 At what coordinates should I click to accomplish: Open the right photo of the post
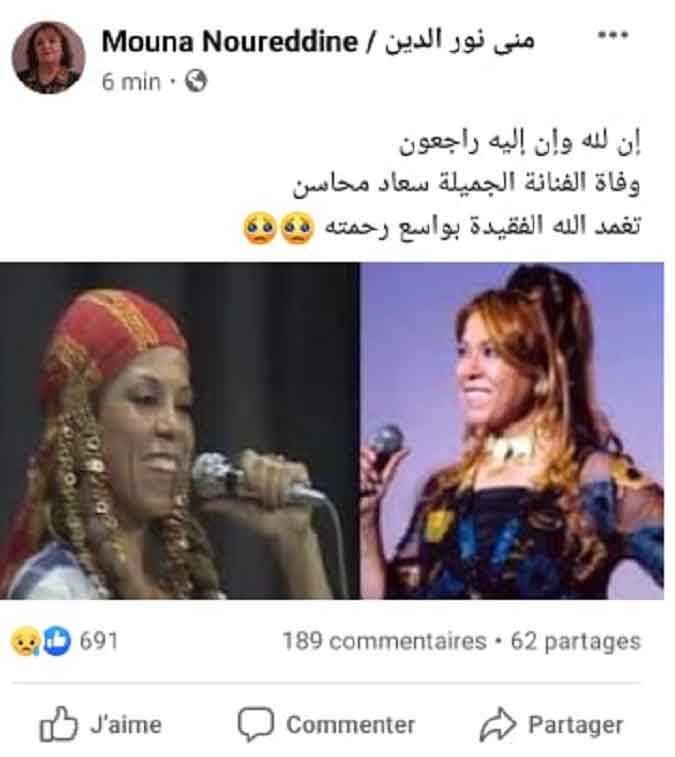point(512,431)
